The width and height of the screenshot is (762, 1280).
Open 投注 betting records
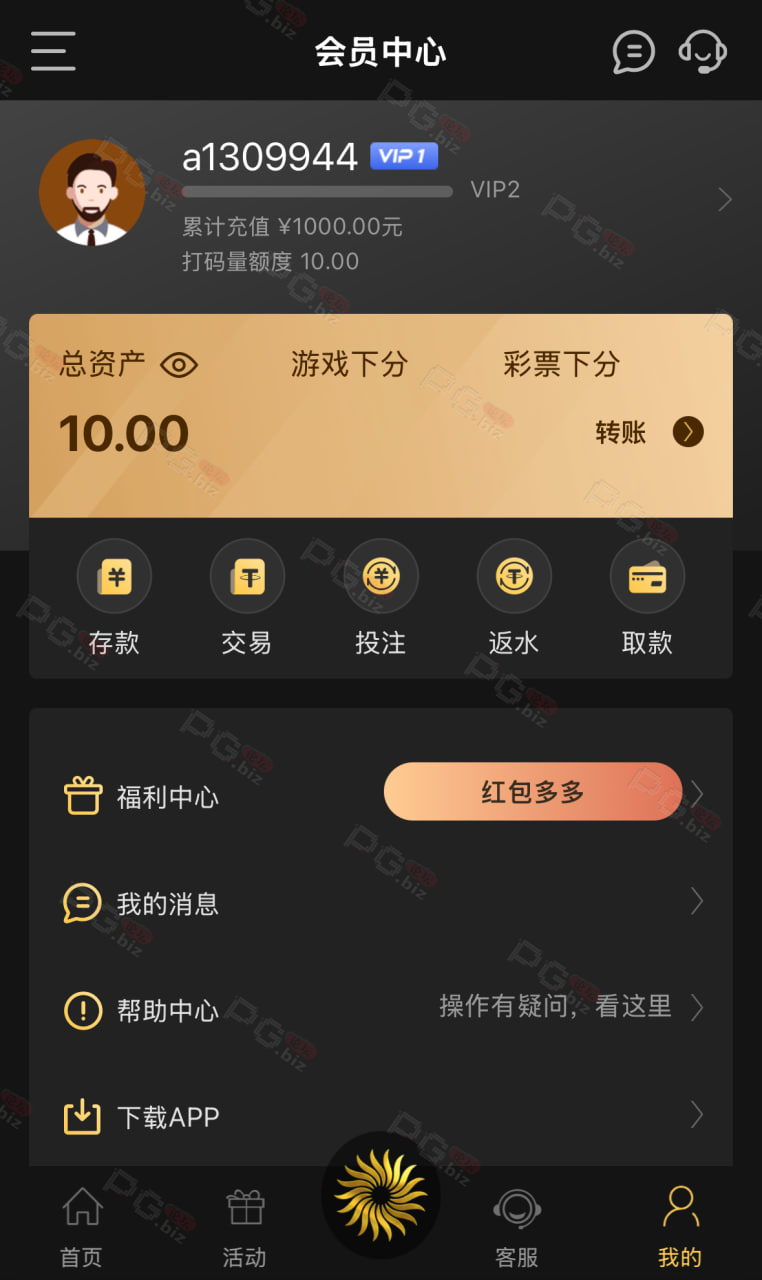pyautogui.click(x=380, y=598)
